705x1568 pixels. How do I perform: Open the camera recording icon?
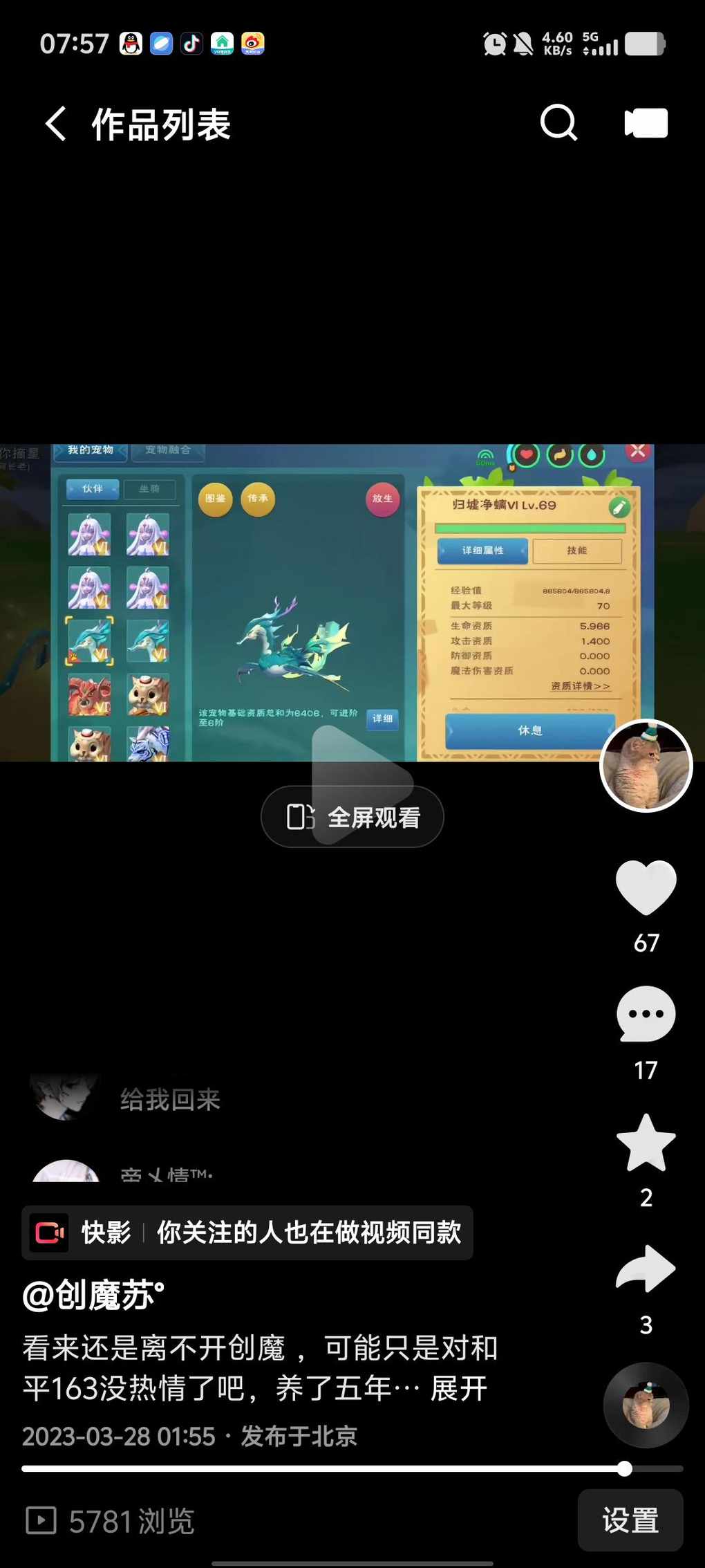point(646,123)
